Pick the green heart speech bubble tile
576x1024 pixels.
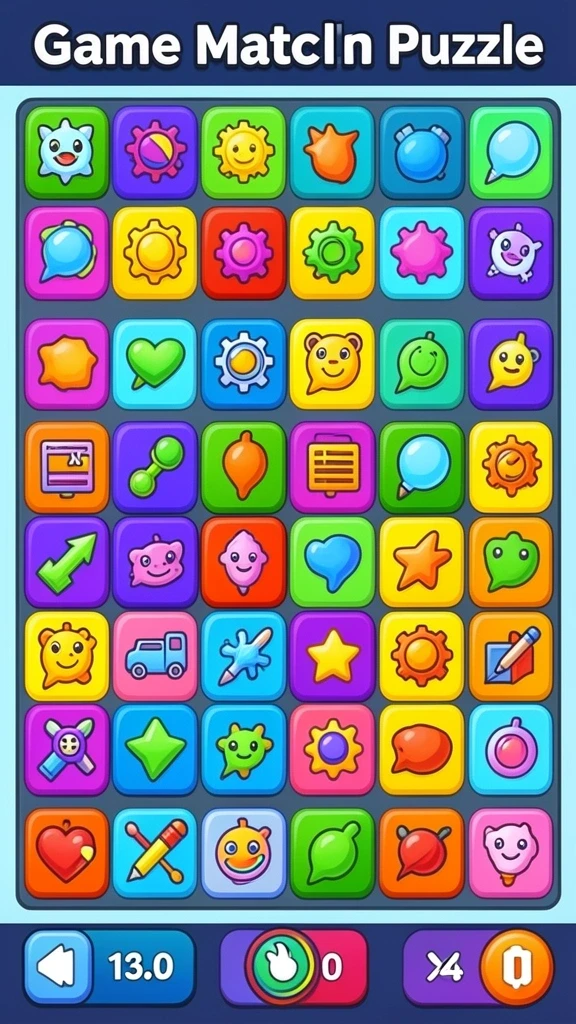click(x=155, y=364)
